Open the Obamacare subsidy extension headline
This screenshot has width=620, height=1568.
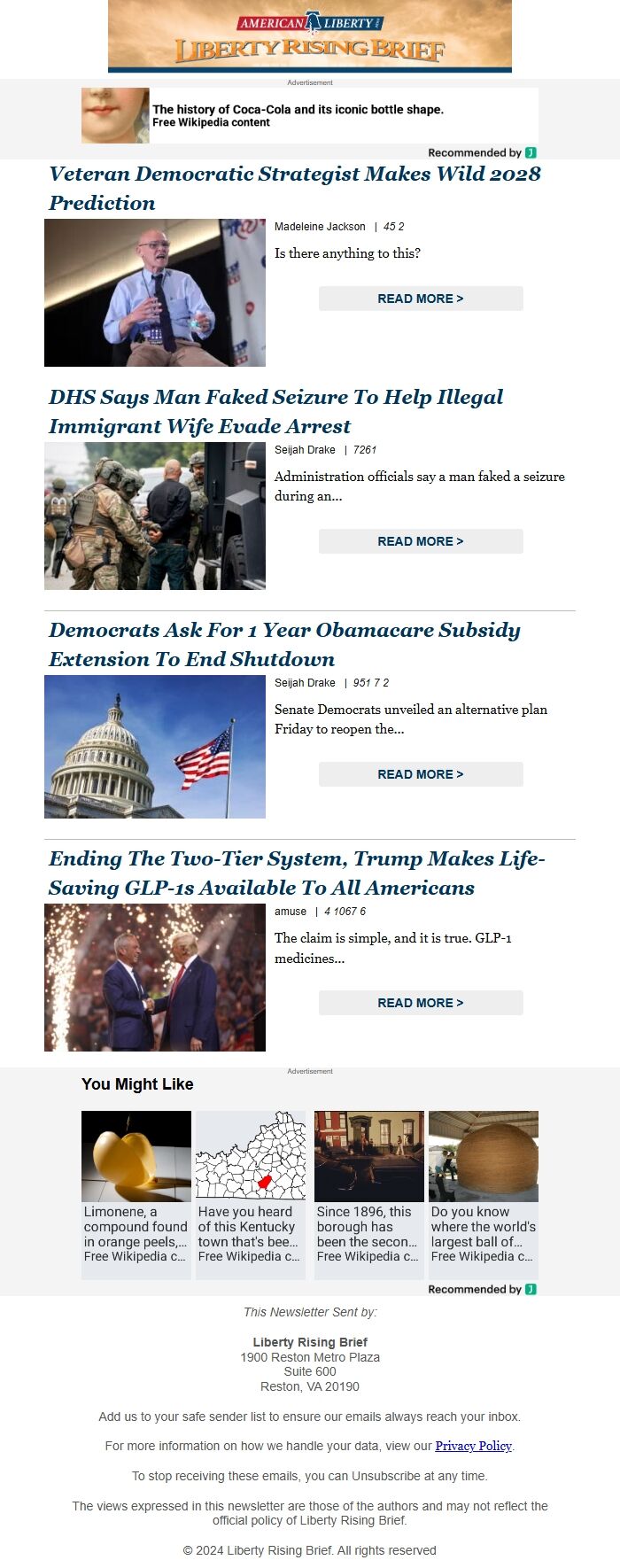pos(284,644)
